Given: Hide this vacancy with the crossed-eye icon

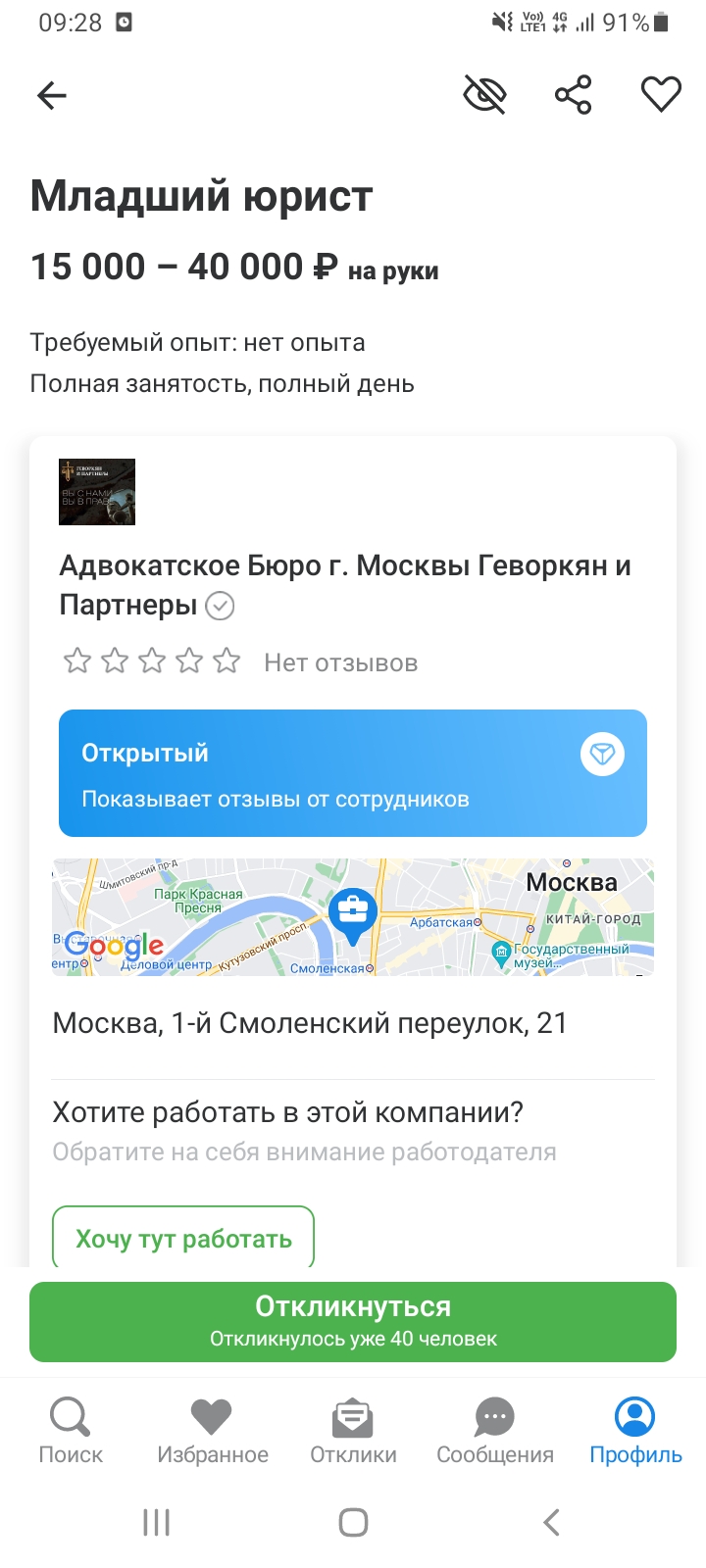Looking at the screenshot, I should [484, 95].
